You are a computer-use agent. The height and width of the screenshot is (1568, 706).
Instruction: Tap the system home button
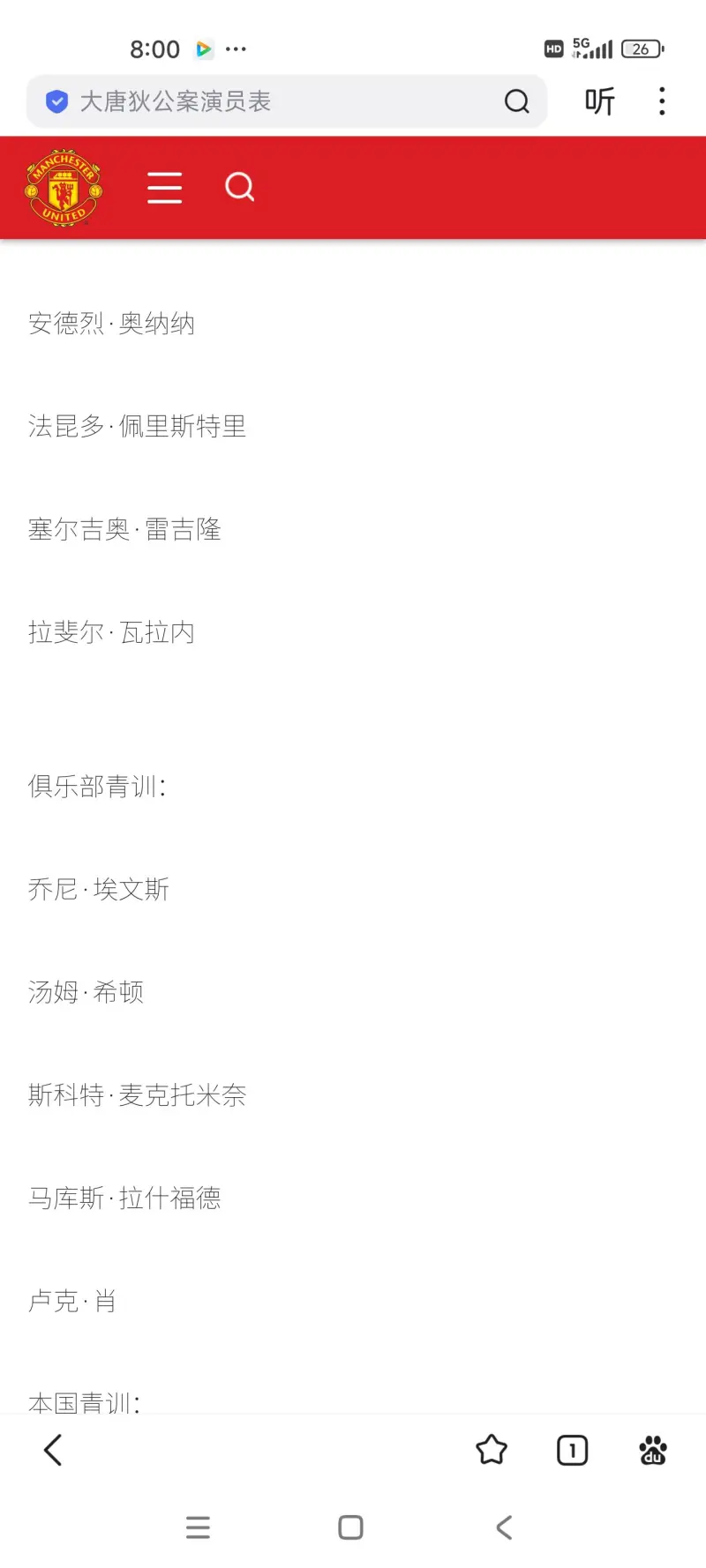(350, 1527)
